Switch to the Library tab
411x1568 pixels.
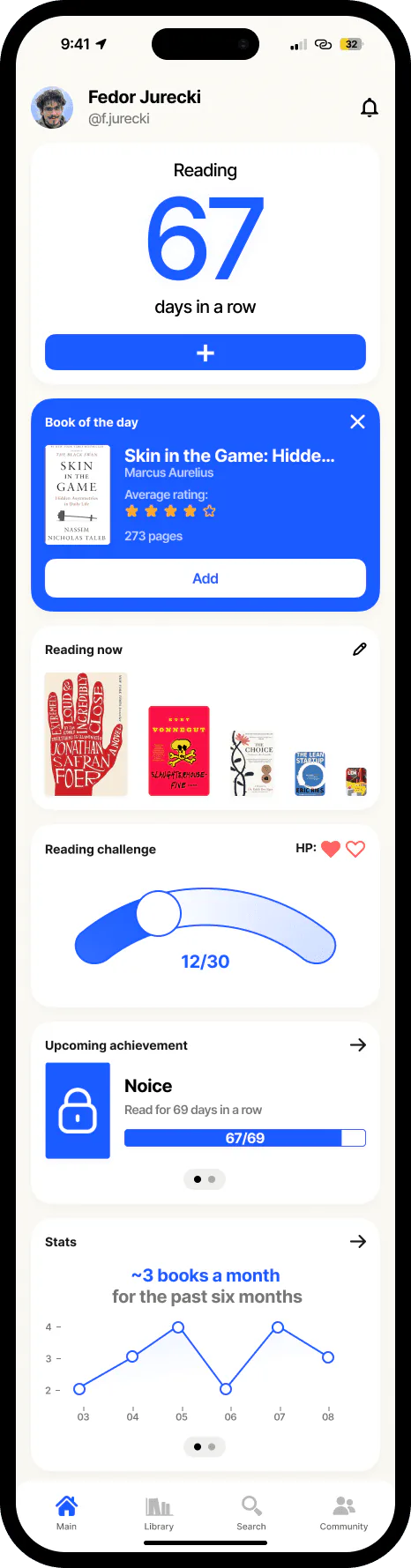point(159,1512)
